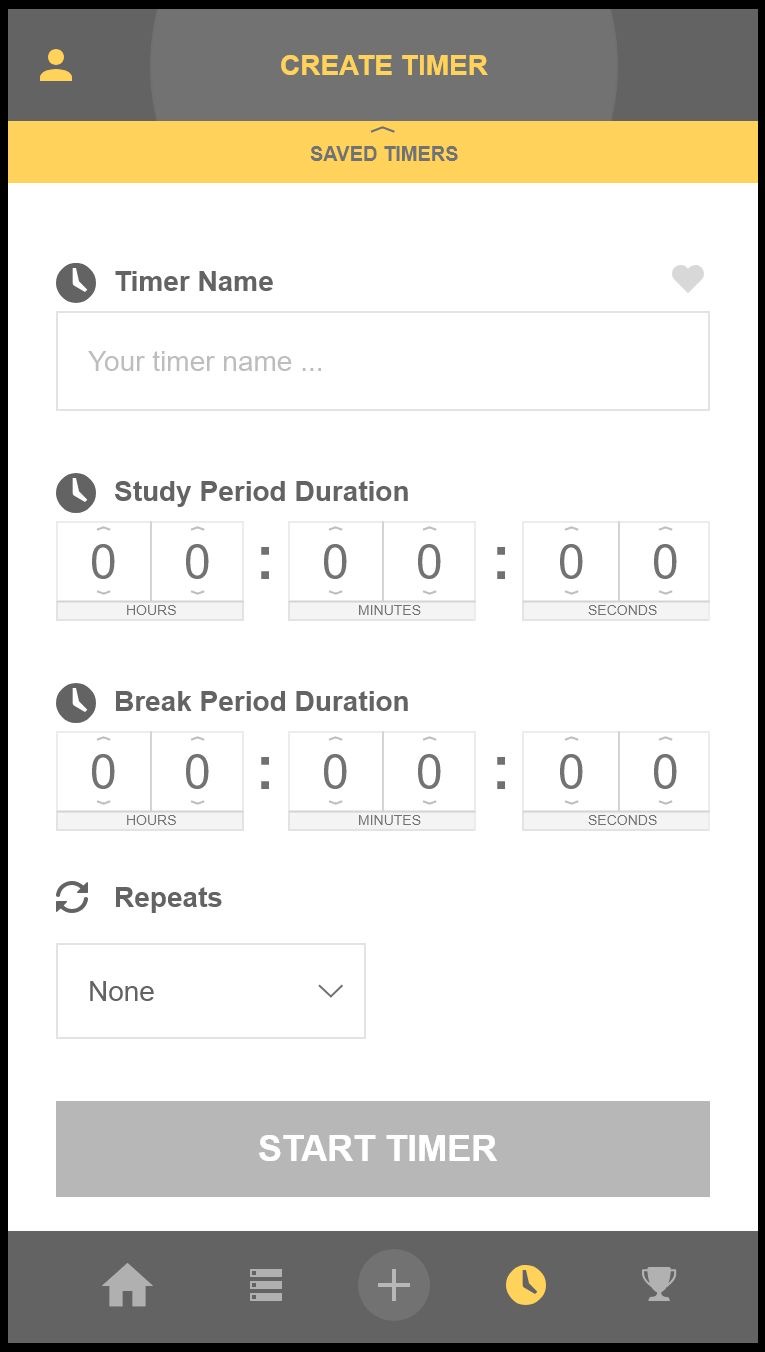
Task: Click the clock icon beside Study Period Duration
Action: click(74, 492)
